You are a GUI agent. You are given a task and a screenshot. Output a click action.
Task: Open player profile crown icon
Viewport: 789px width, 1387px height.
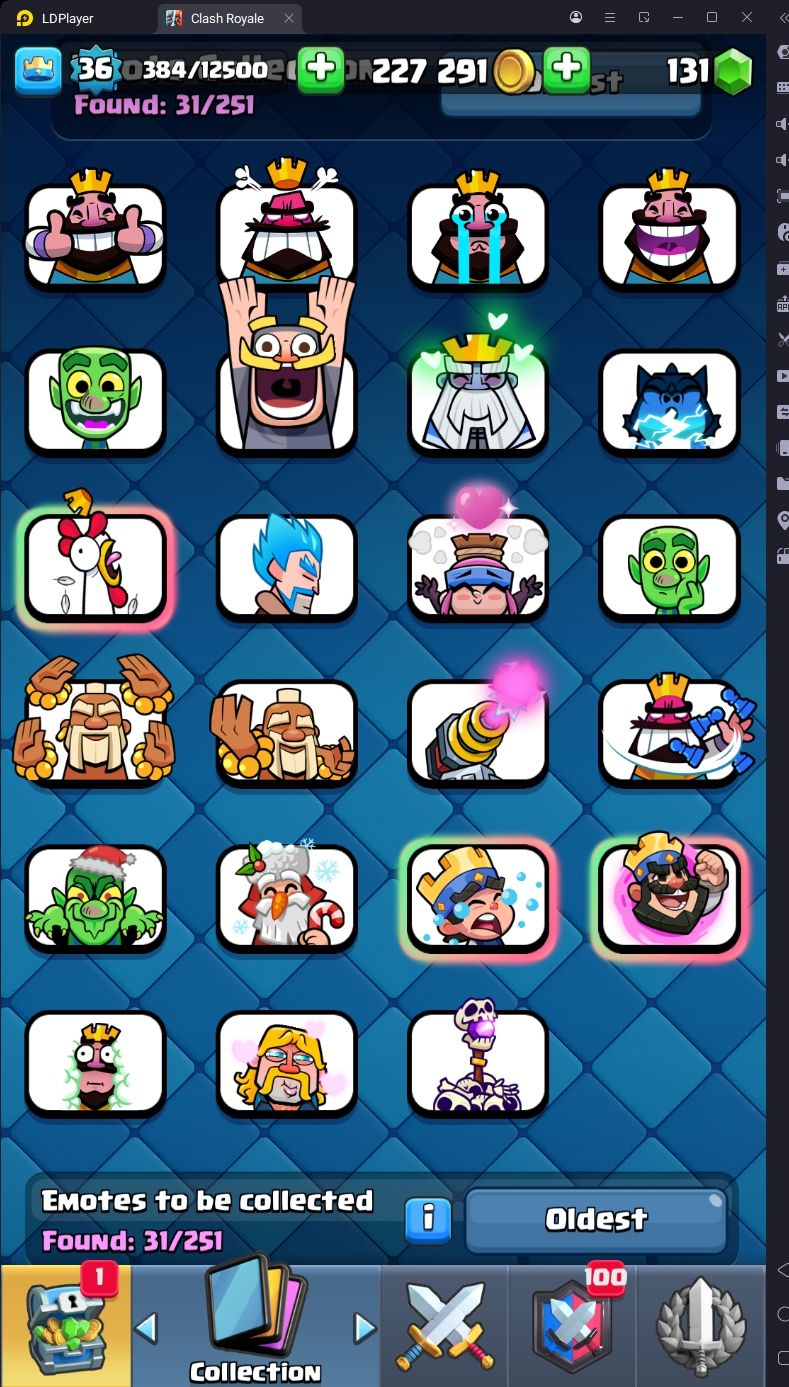tap(37, 69)
